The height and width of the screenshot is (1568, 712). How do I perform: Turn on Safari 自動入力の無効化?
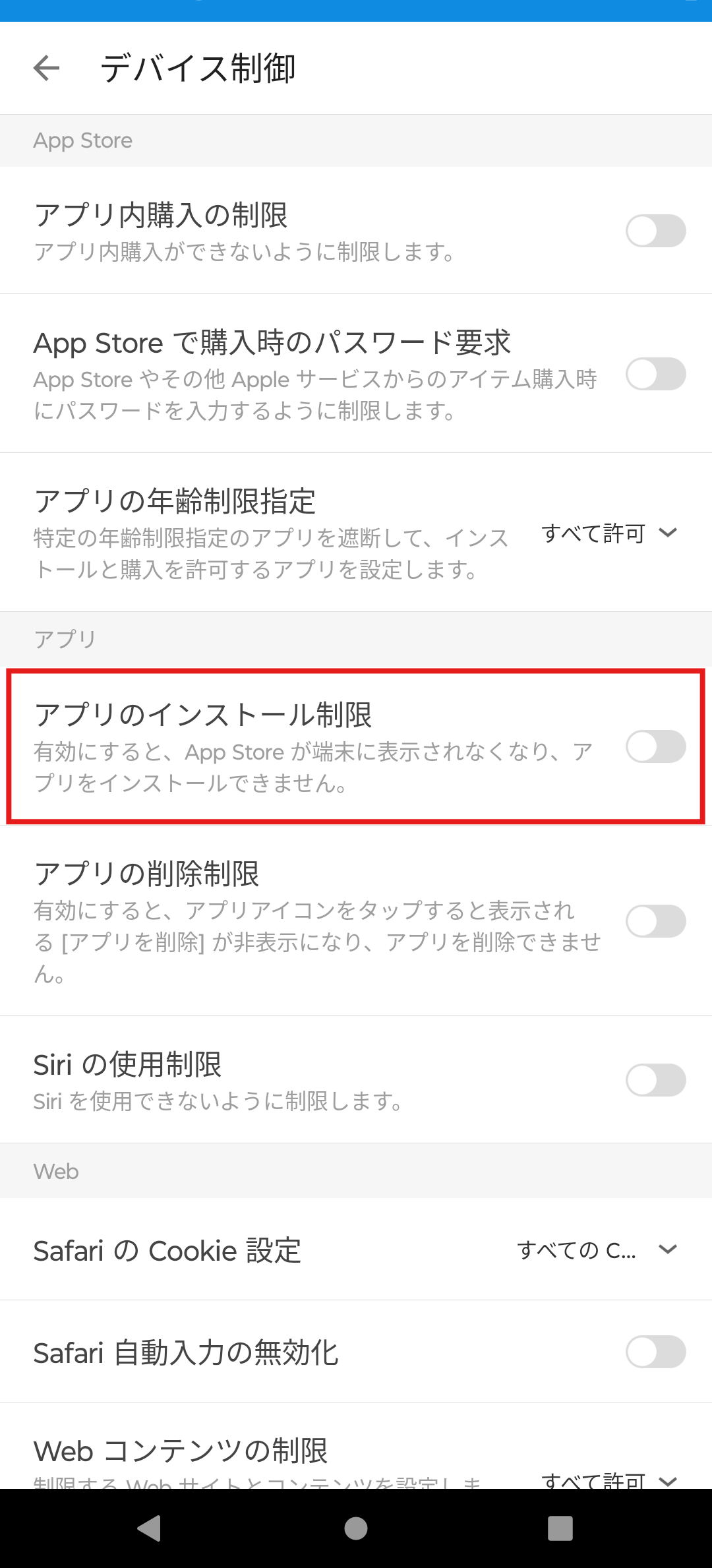656,1352
